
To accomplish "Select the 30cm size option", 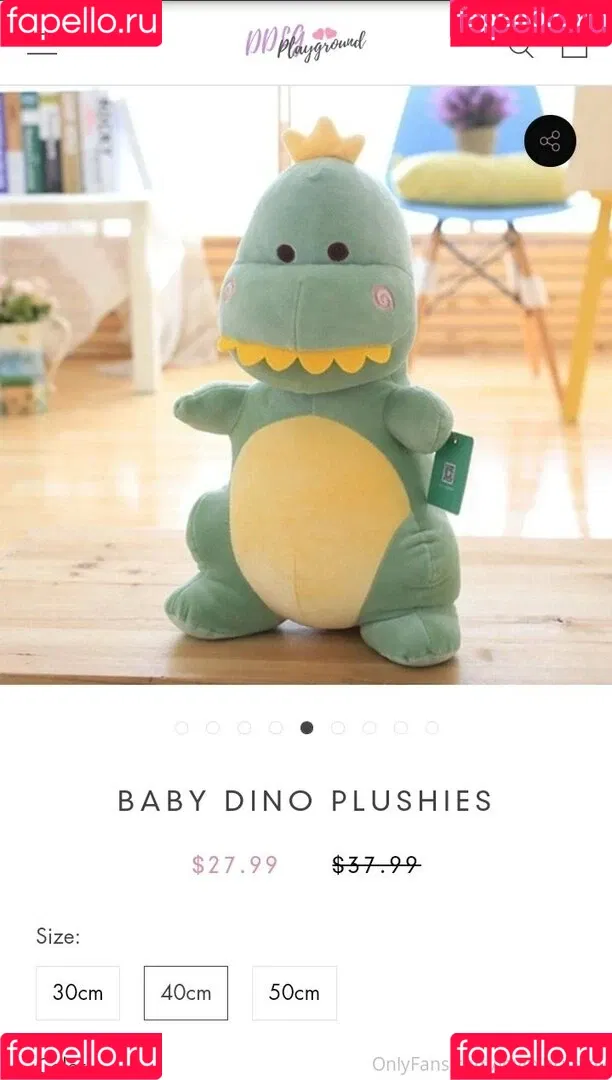I will [78, 993].
